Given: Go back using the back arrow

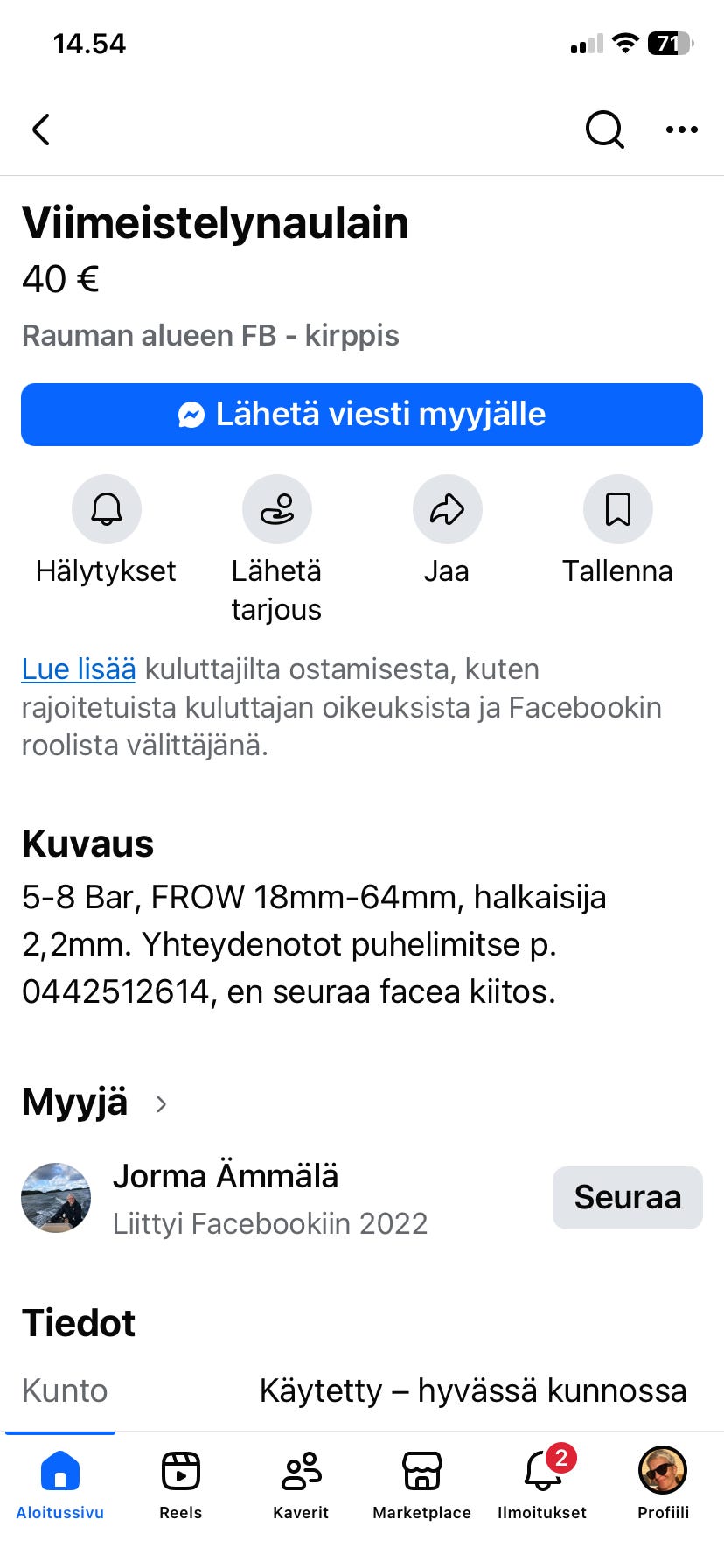Looking at the screenshot, I should point(42,129).
